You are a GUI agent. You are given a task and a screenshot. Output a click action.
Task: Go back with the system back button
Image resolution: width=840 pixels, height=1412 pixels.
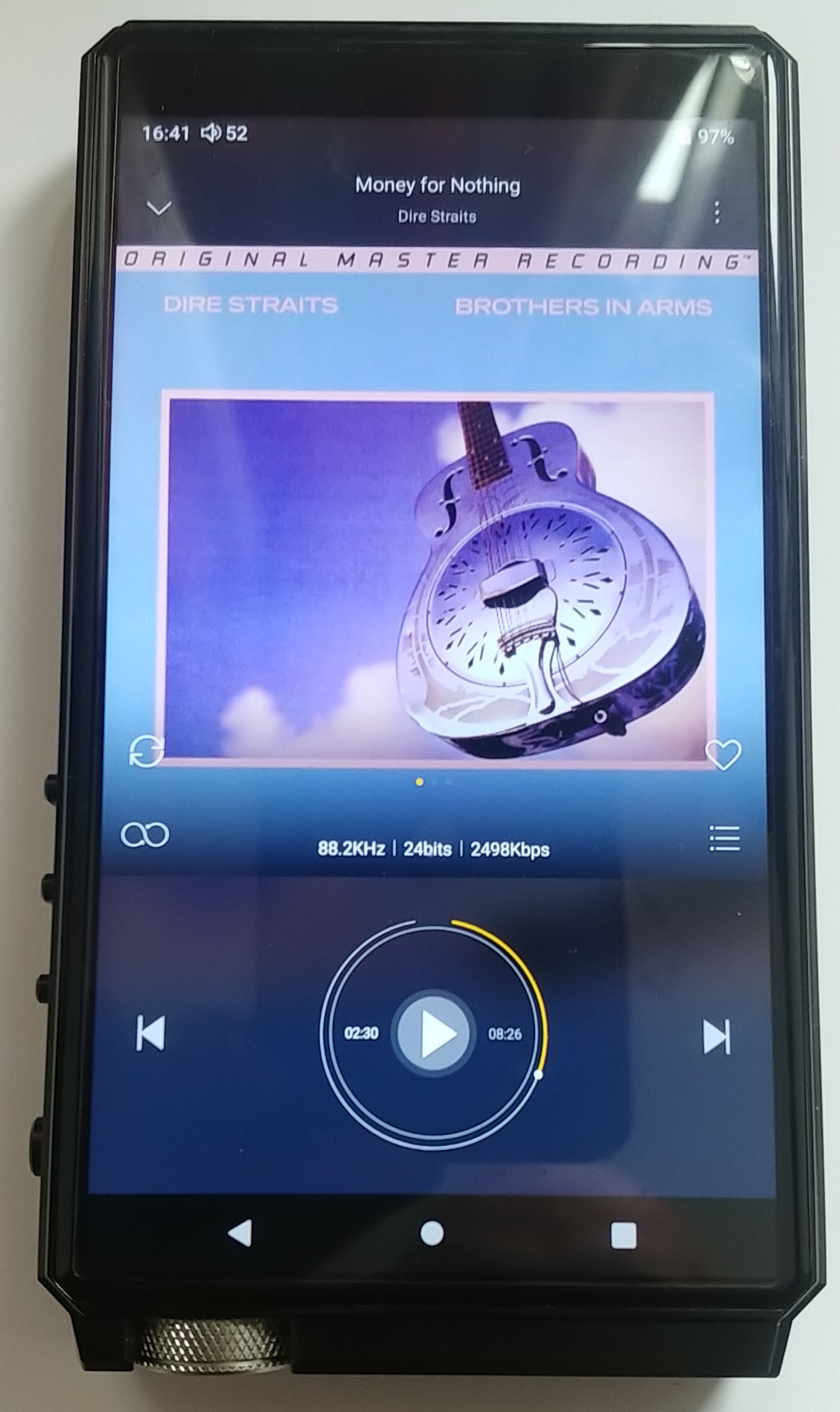point(240,1233)
